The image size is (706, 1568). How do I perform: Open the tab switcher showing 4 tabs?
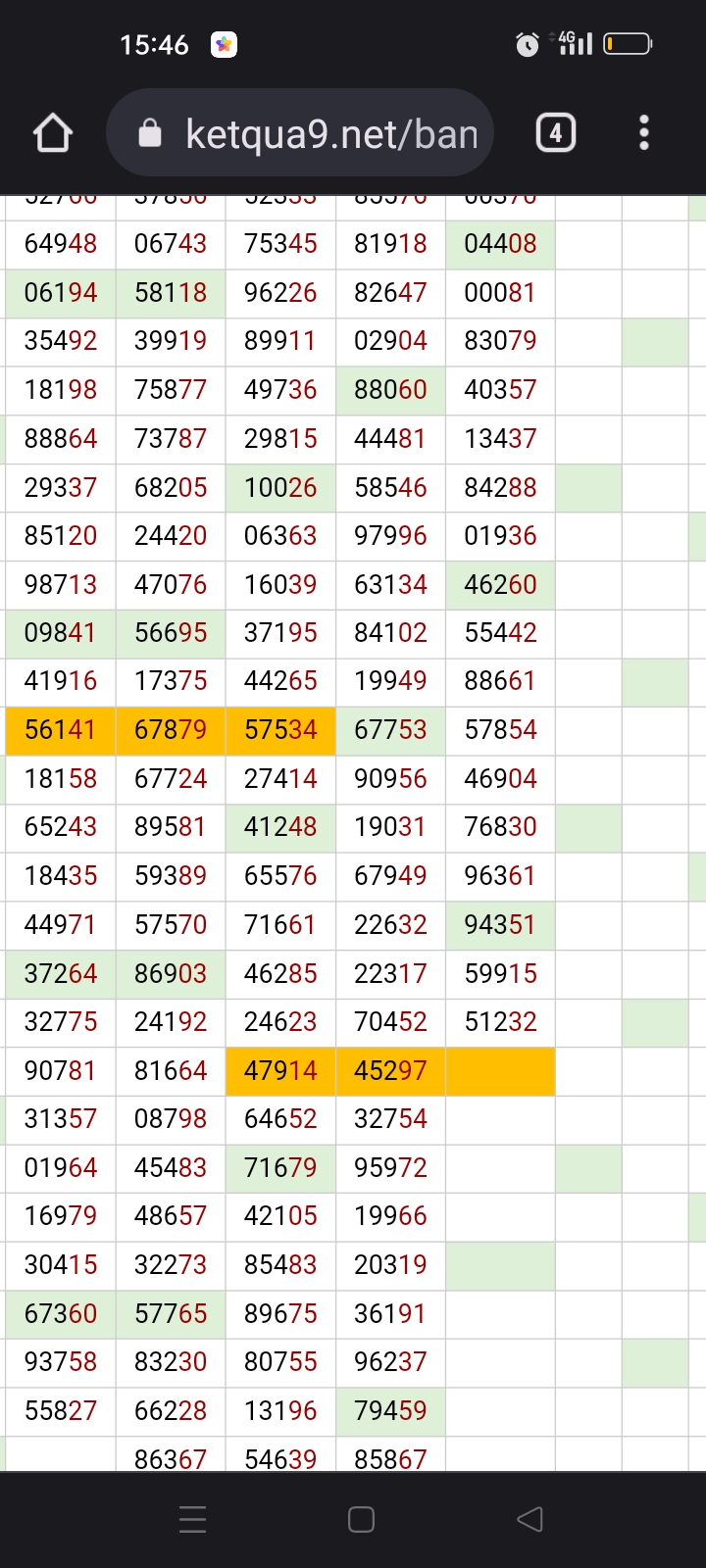556,133
